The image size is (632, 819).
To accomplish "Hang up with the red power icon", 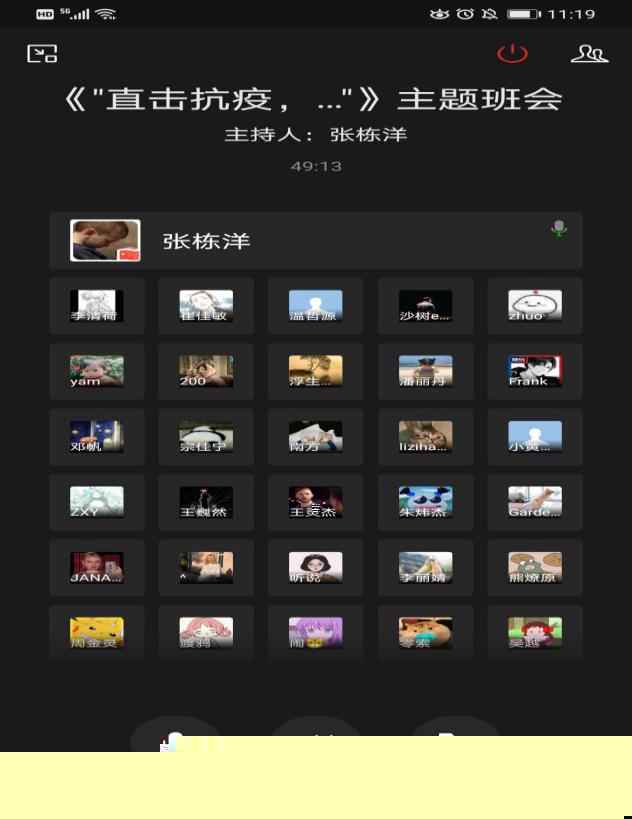I will click(x=512, y=54).
